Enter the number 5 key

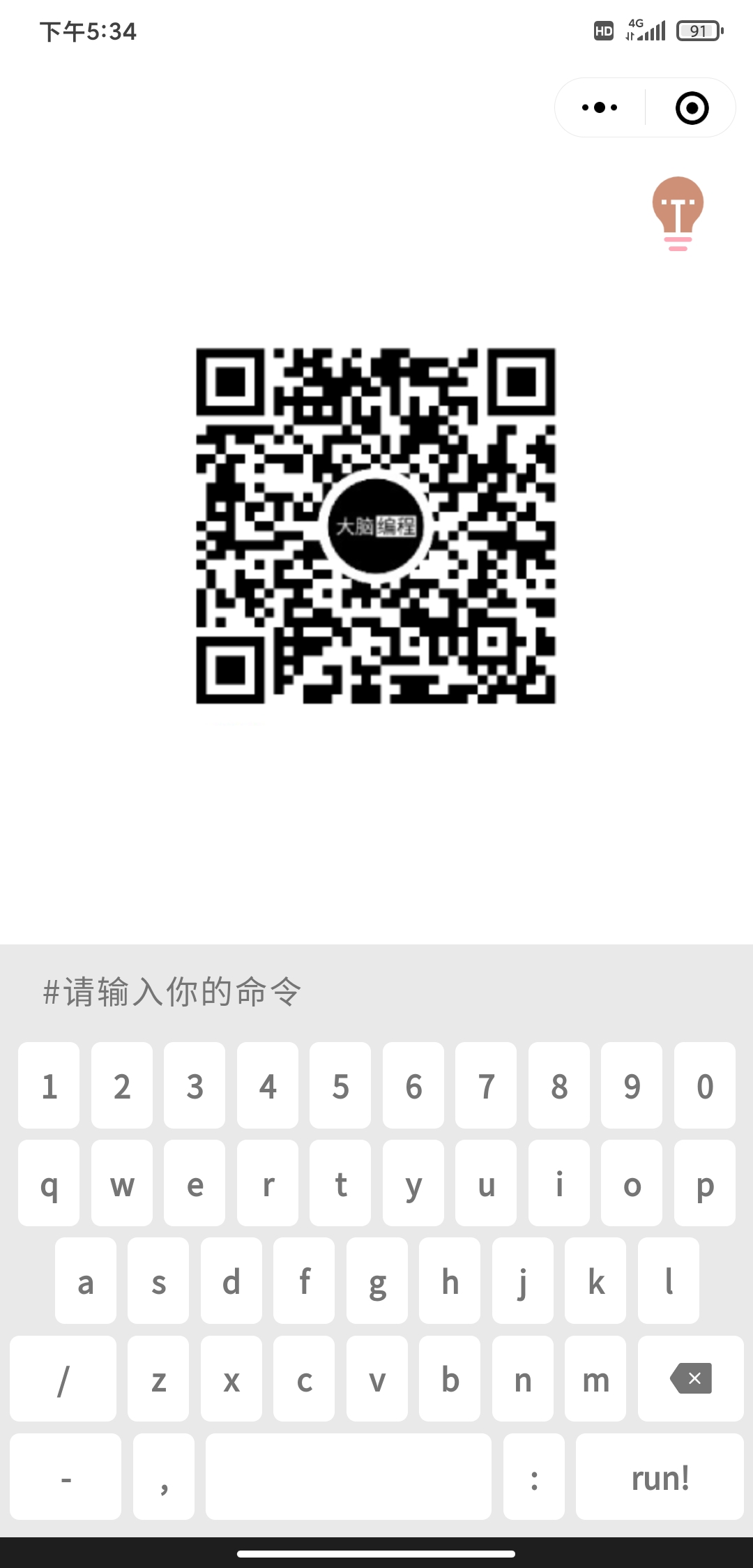[x=340, y=1085]
